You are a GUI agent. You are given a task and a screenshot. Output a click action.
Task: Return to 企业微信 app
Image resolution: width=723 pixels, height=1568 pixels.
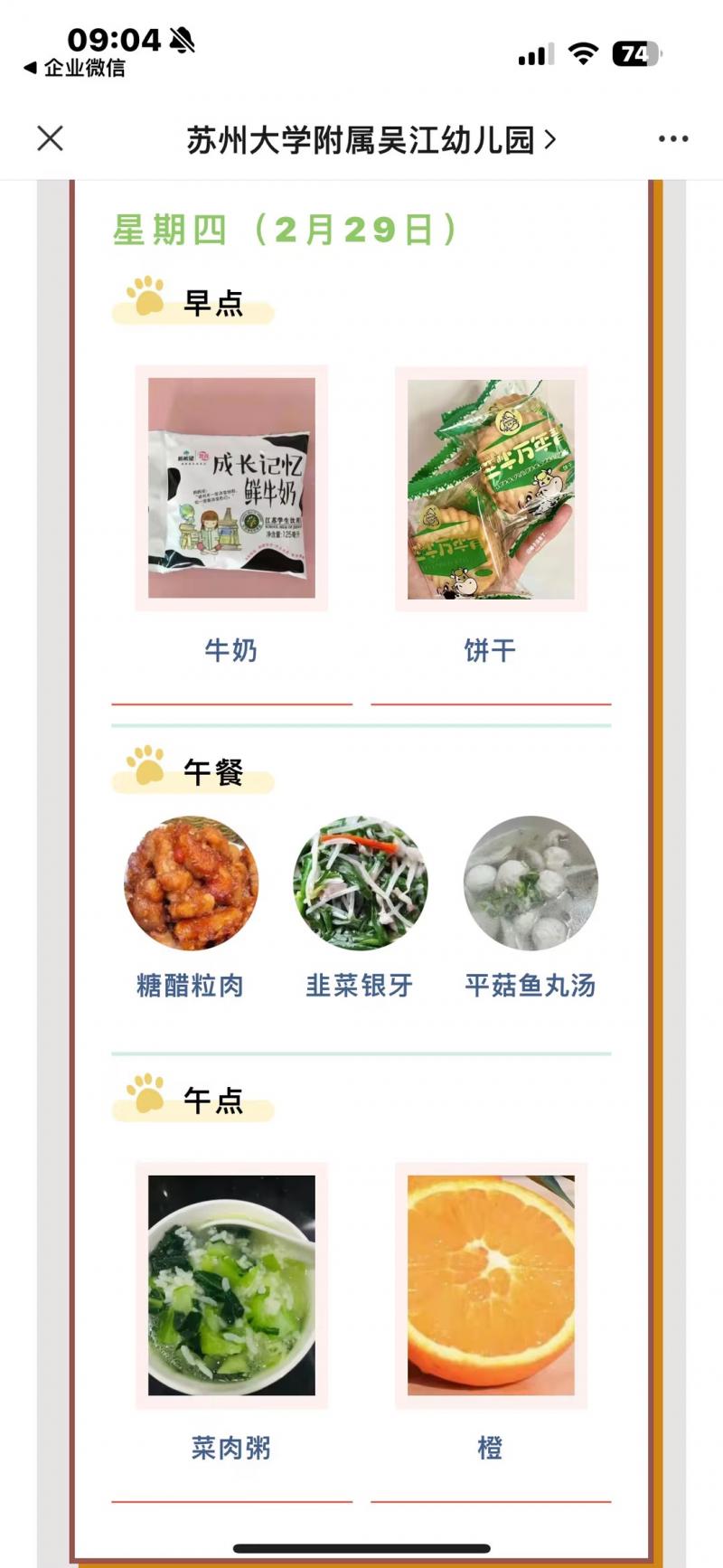coord(75,68)
